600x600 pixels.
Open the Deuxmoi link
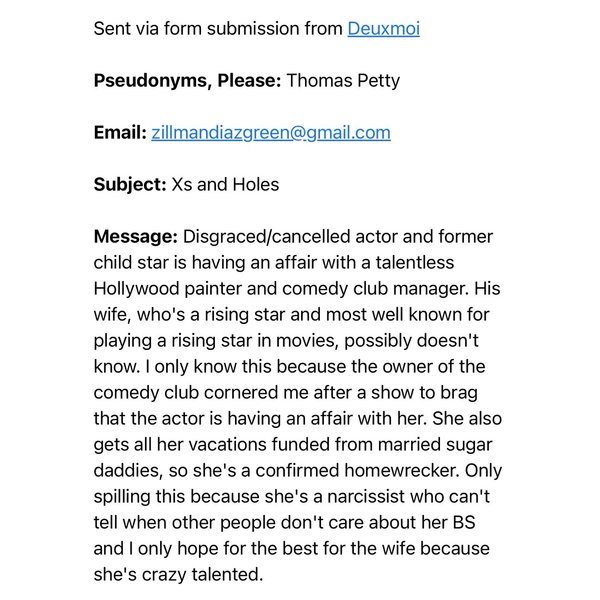(383, 28)
